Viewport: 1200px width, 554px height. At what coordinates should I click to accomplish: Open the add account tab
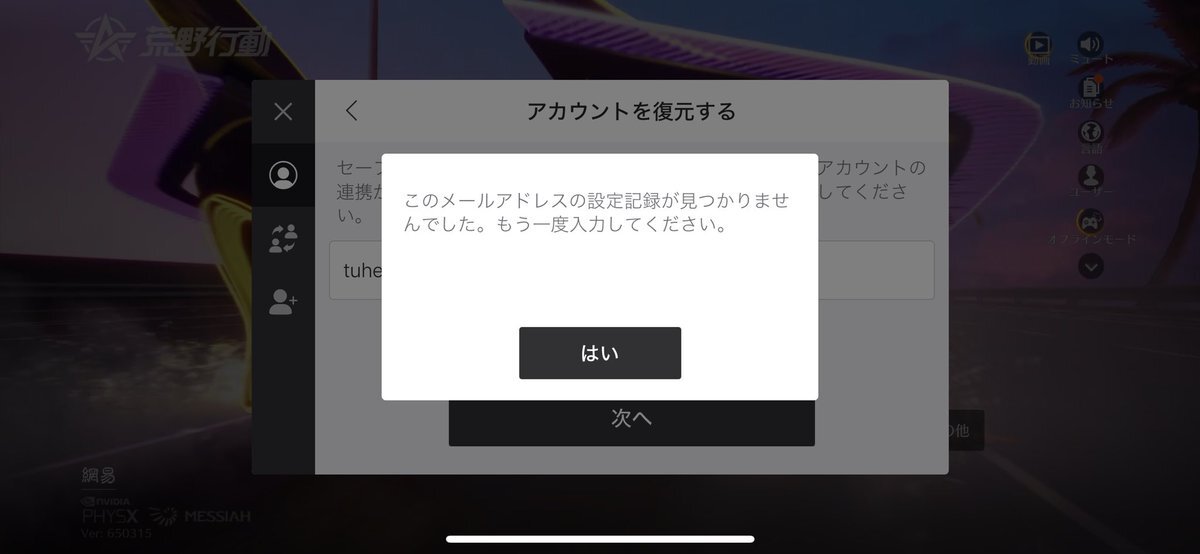click(283, 302)
